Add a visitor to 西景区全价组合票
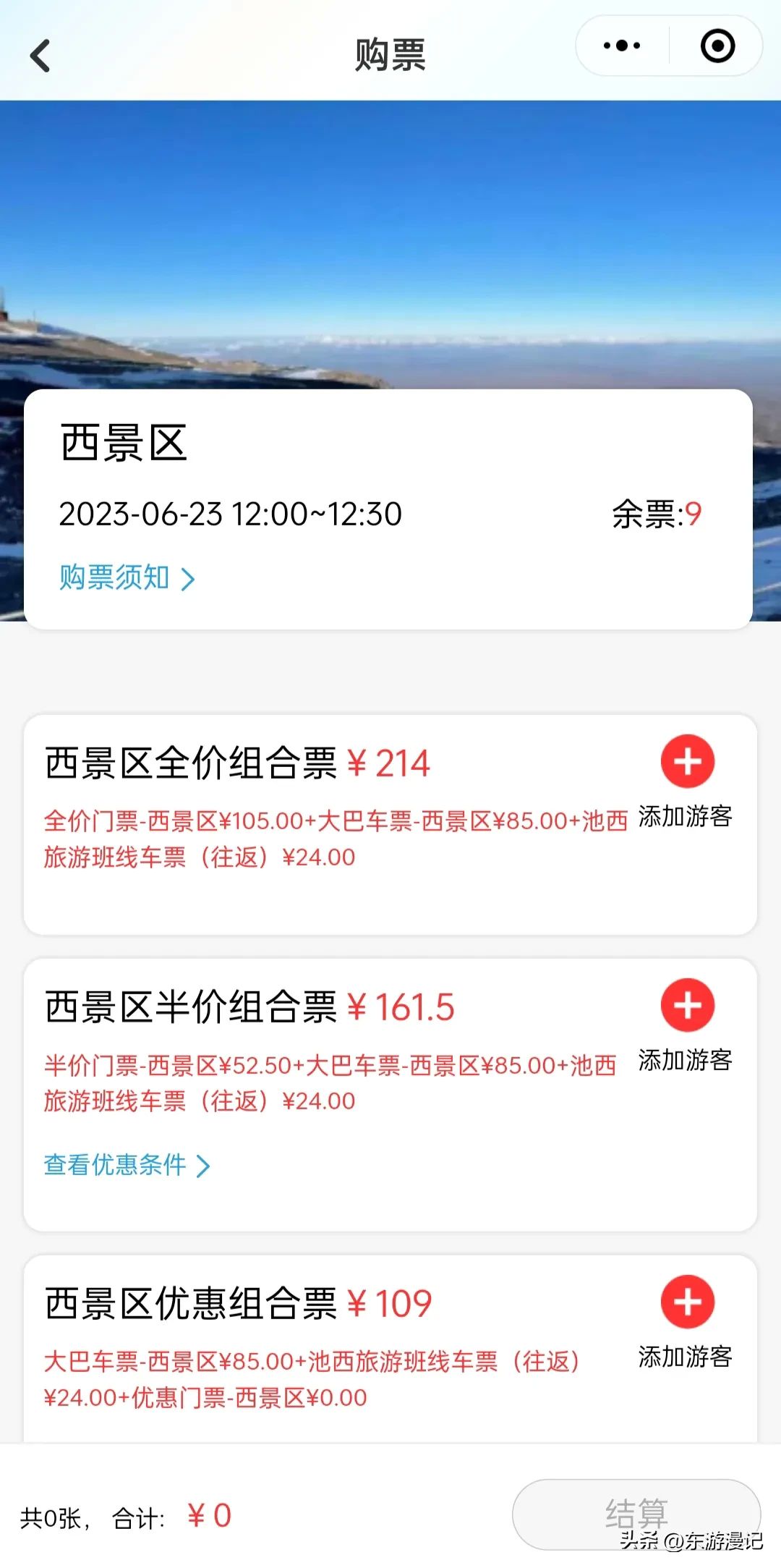Image resolution: width=781 pixels, height=1568 pixels. tap(687, 761)
